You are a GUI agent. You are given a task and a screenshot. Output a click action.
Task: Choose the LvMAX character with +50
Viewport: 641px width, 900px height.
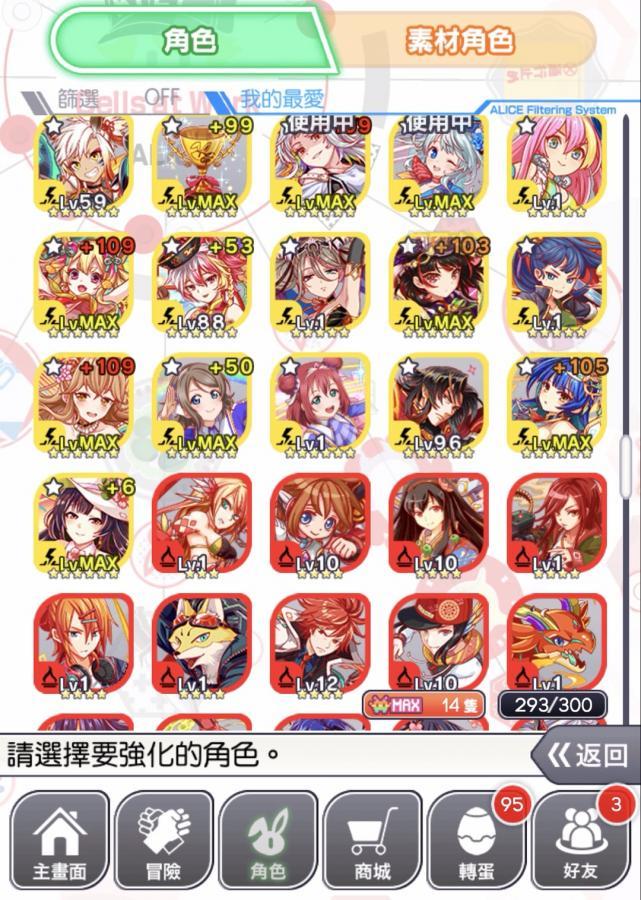click(202, 403)
